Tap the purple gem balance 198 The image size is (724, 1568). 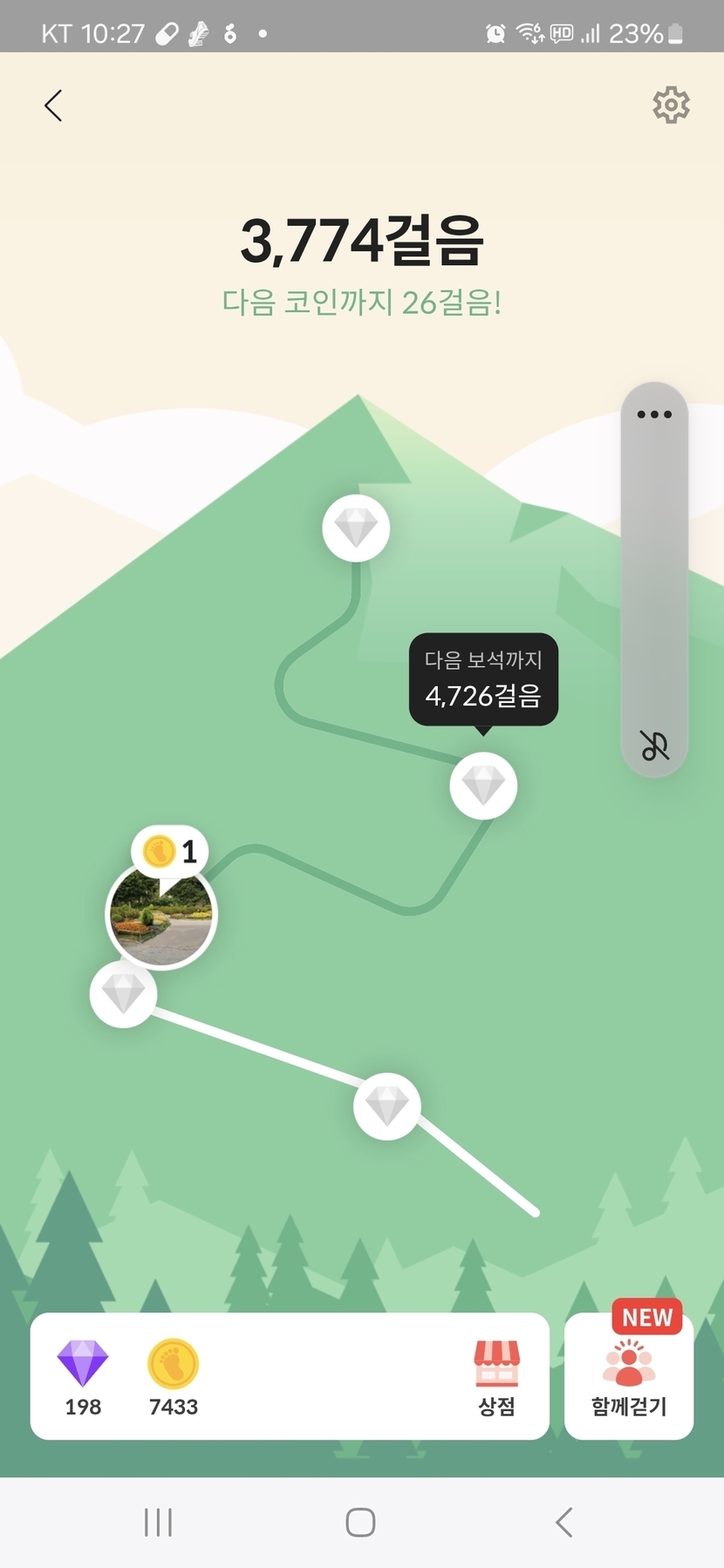[x=83, y=1376]
